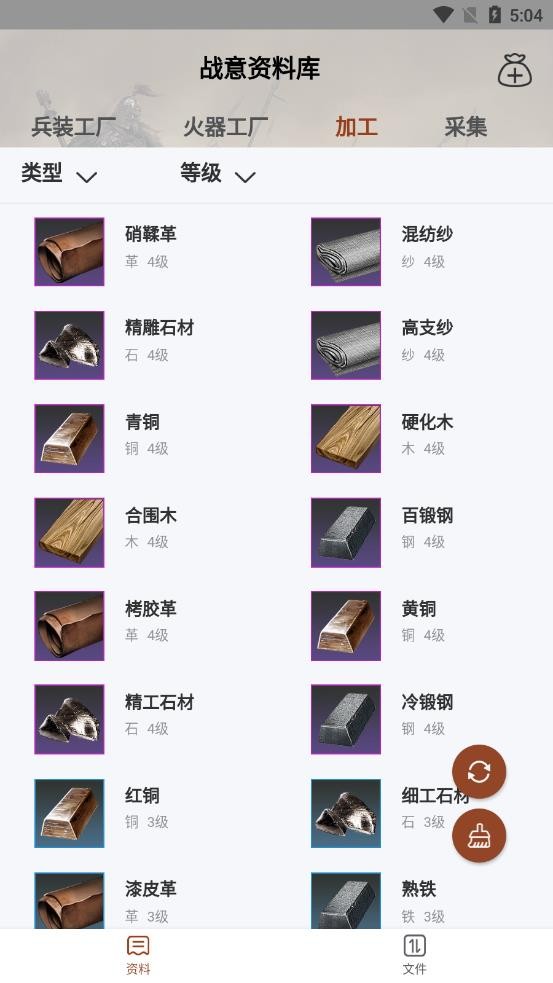Image resolution: width=553 pixels, height=983 pixels.
Task: Tap the money bag plus icon
Action: (515, 70)
